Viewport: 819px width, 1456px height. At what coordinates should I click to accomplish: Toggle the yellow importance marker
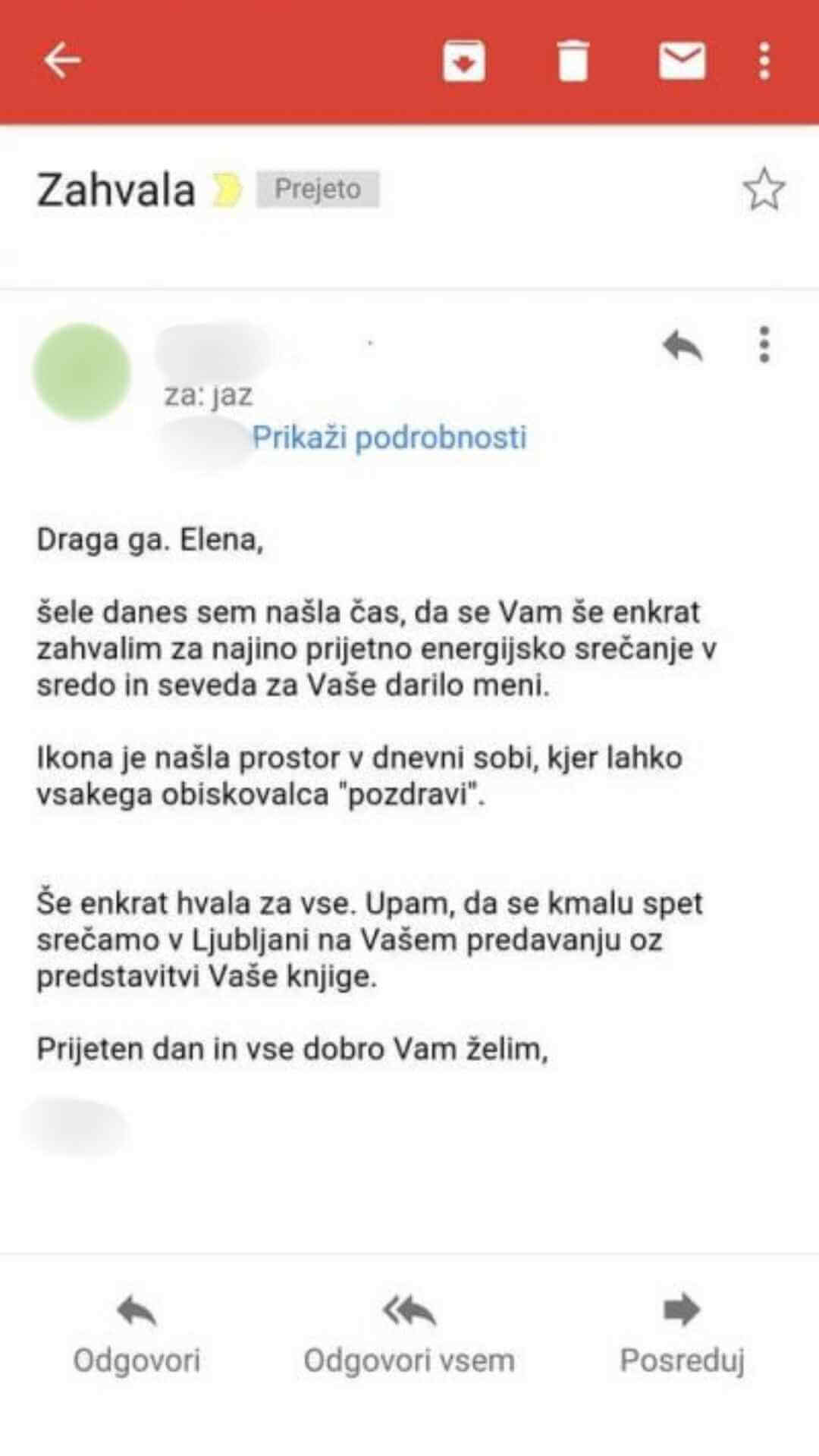[227, 190]
